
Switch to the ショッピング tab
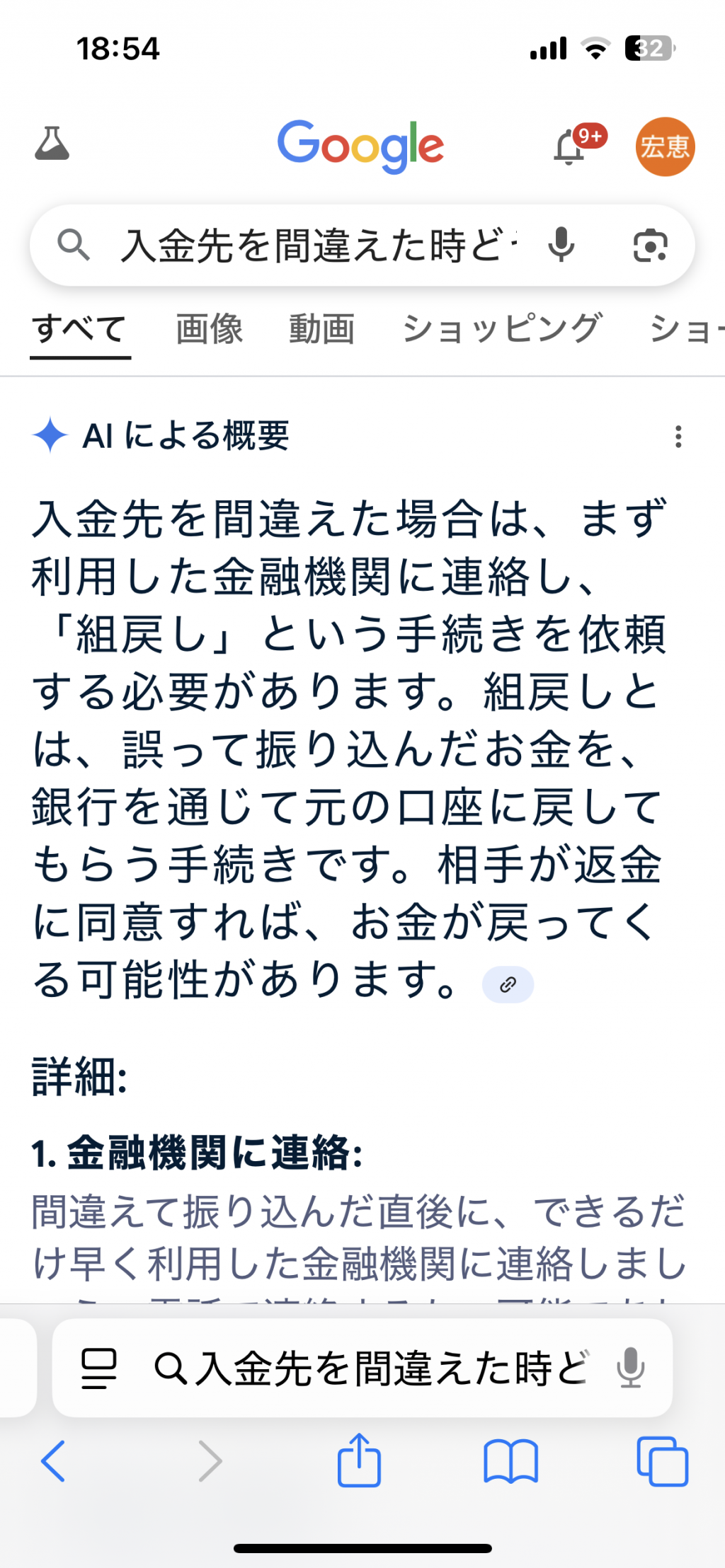[x=503, y=330]
